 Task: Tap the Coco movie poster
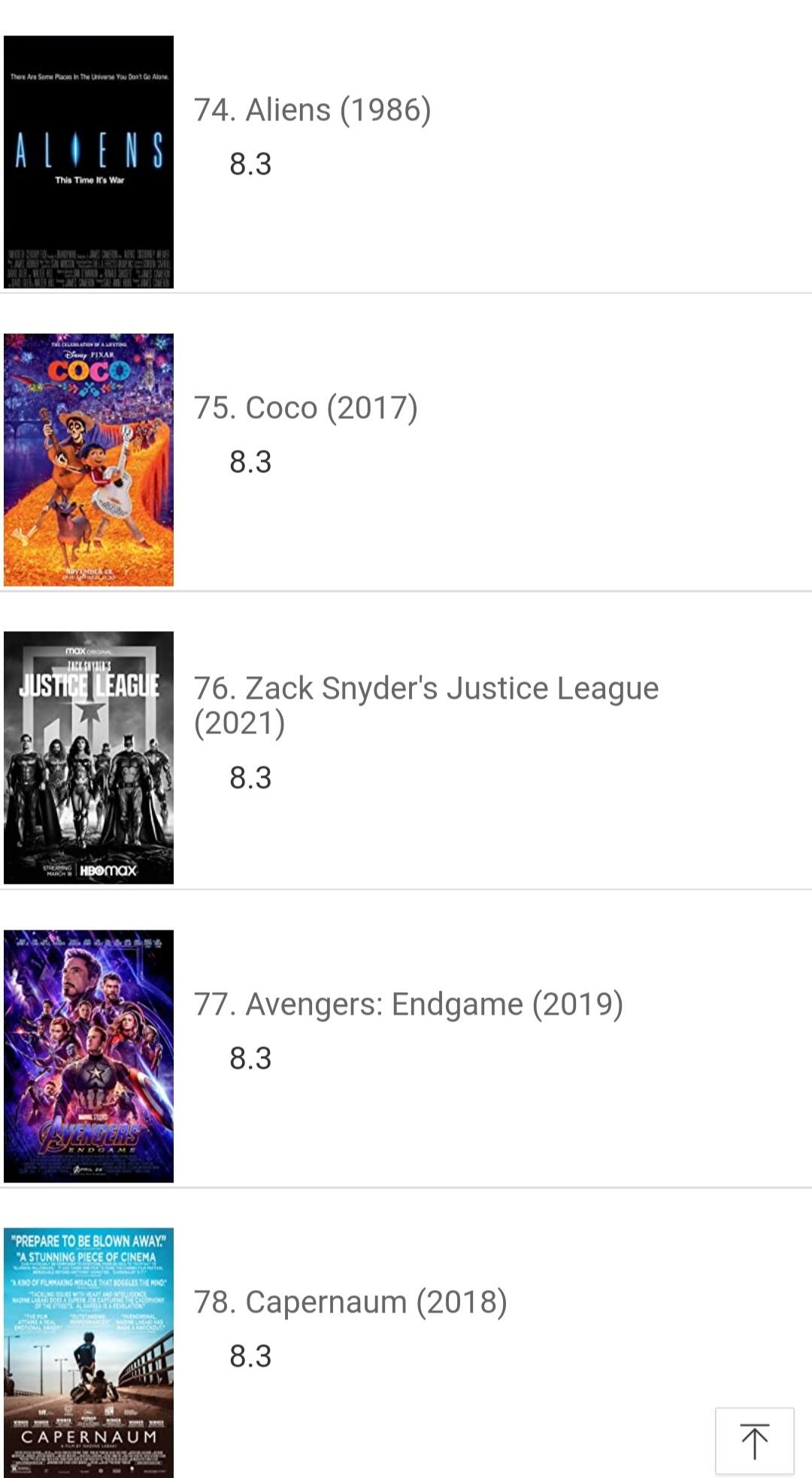(x=89, y=460)
